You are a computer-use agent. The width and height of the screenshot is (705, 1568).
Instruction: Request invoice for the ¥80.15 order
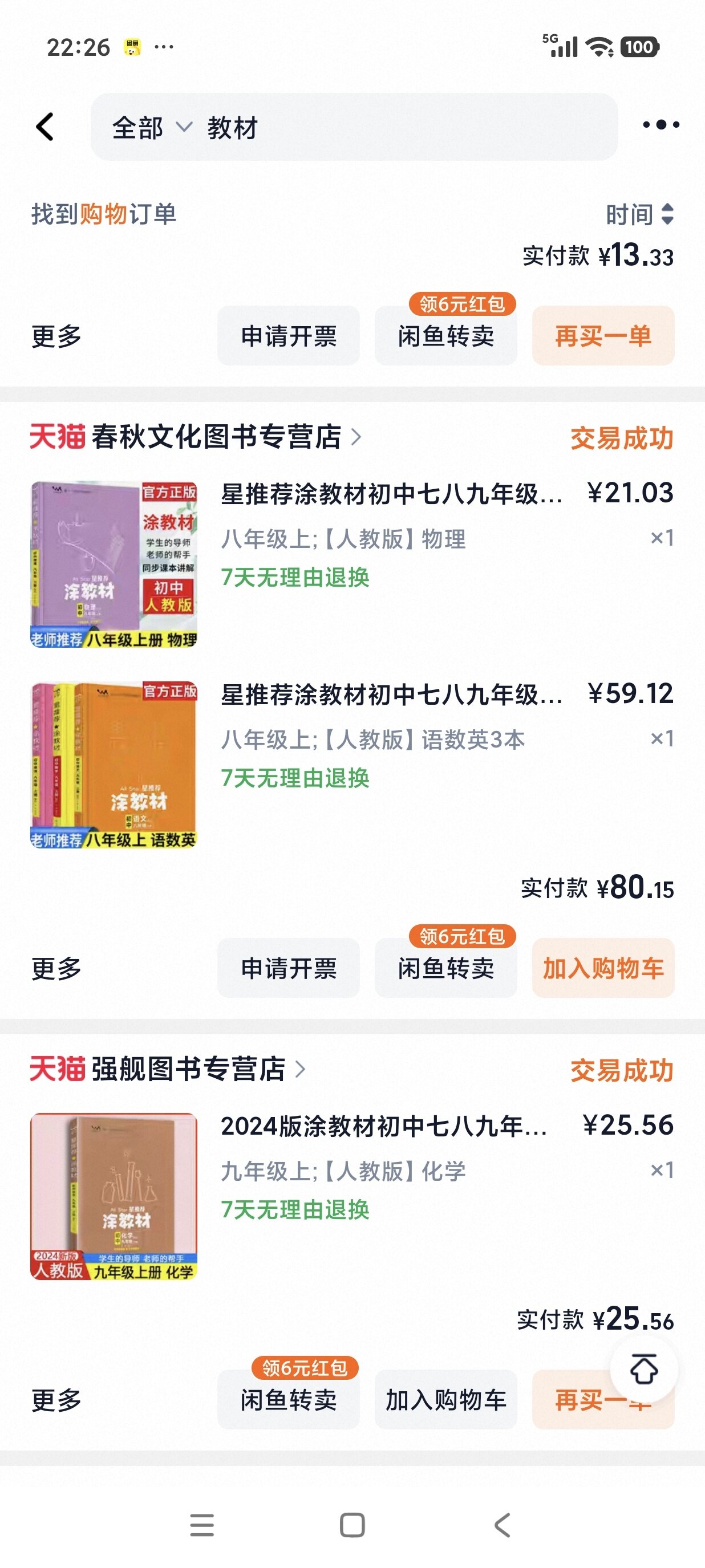[288, 968]
